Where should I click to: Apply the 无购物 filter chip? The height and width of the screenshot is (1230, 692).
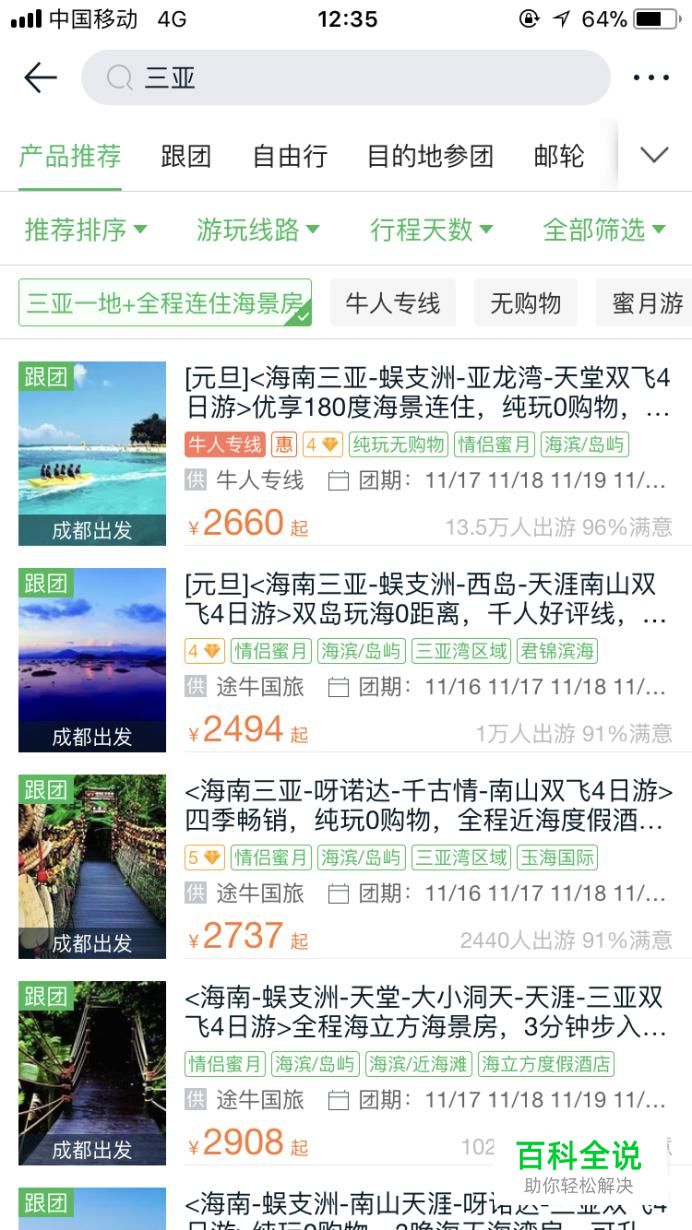[525, 303]
